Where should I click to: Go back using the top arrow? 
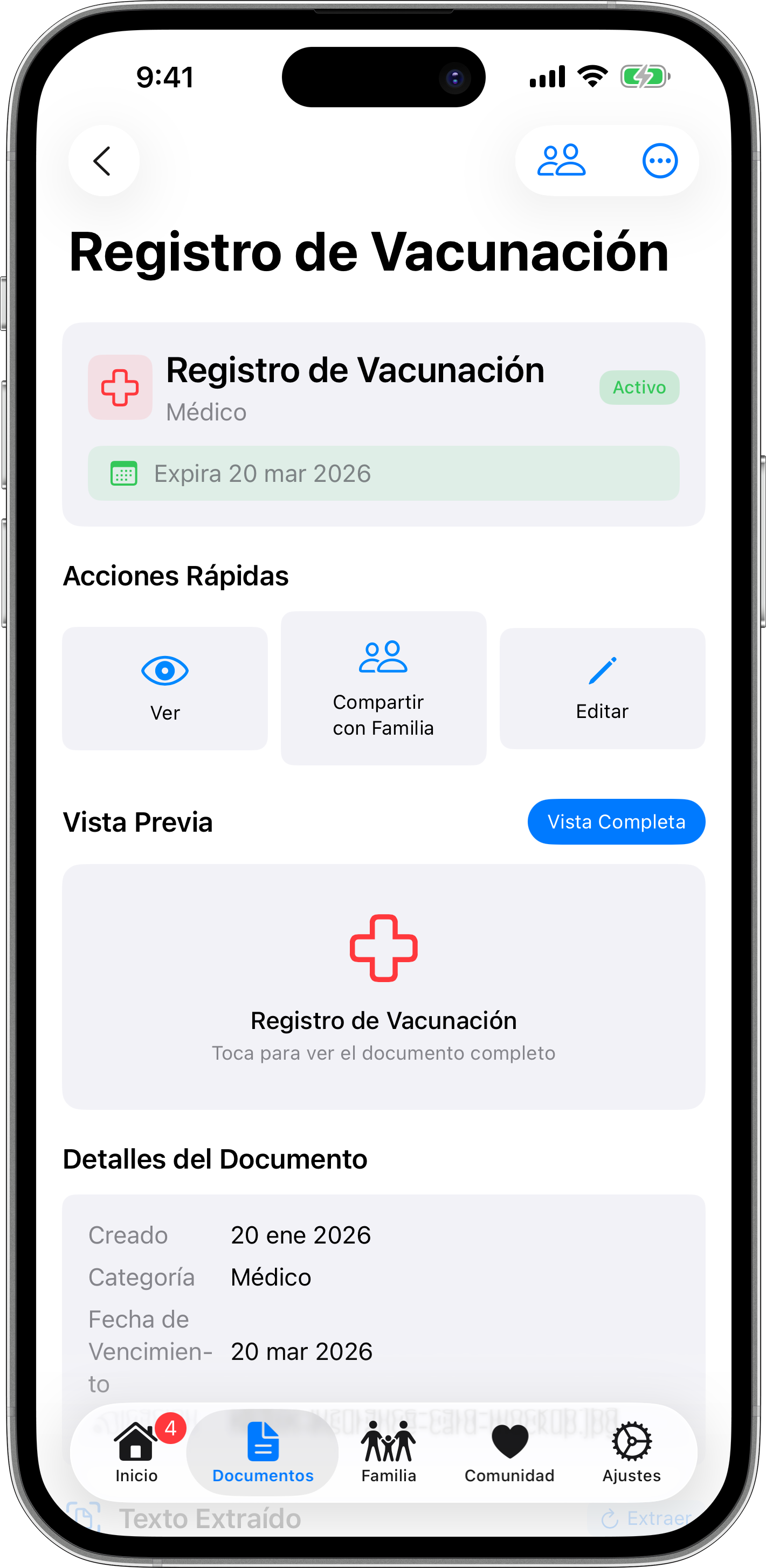(x=103, y=161)
